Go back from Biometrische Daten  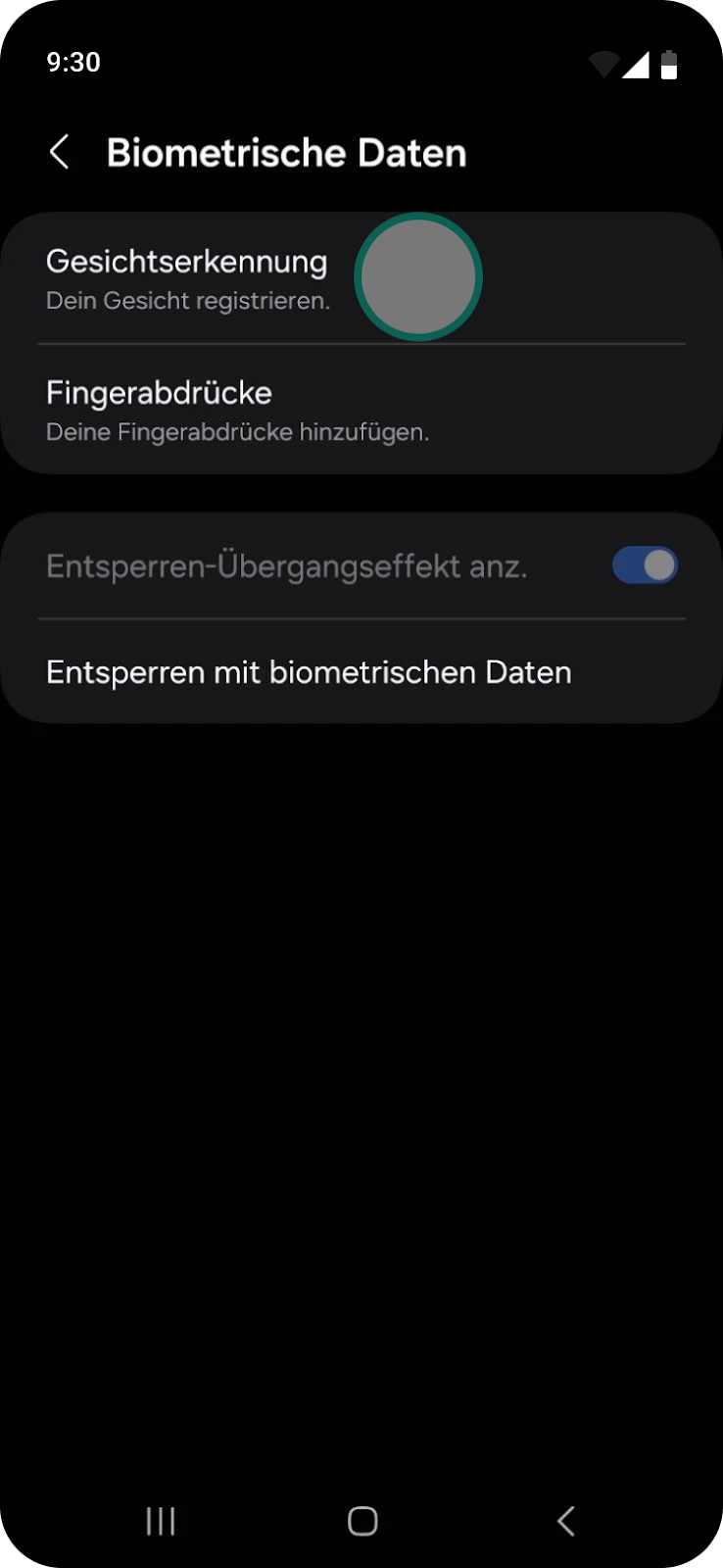click(60, 153)
